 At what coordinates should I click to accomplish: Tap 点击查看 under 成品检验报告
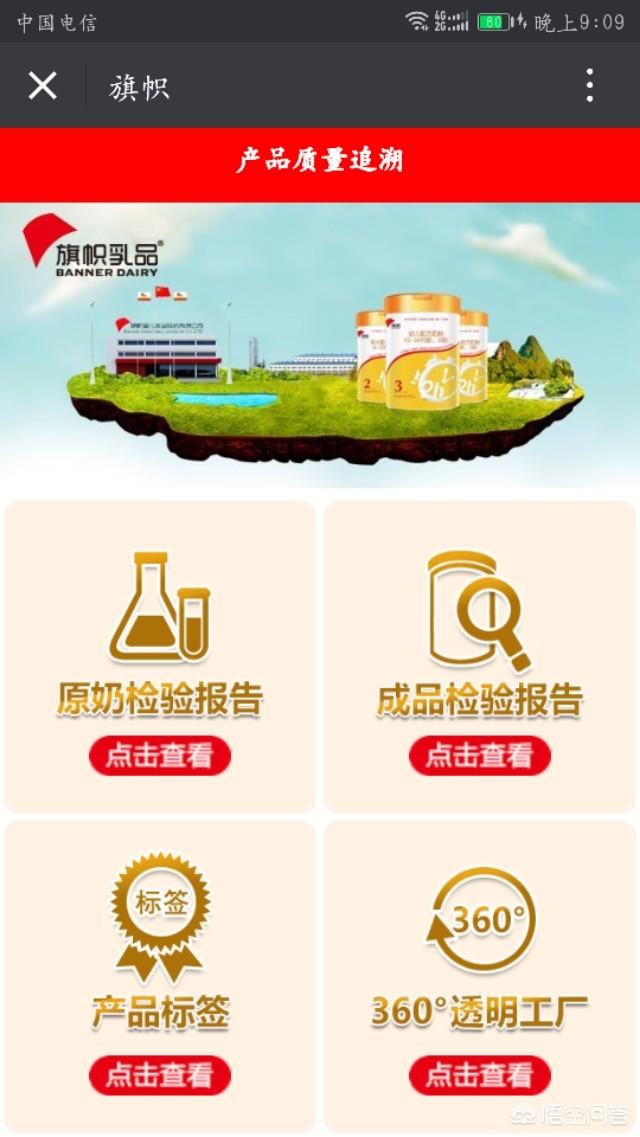pyautogui.click(x=480, y=756)
